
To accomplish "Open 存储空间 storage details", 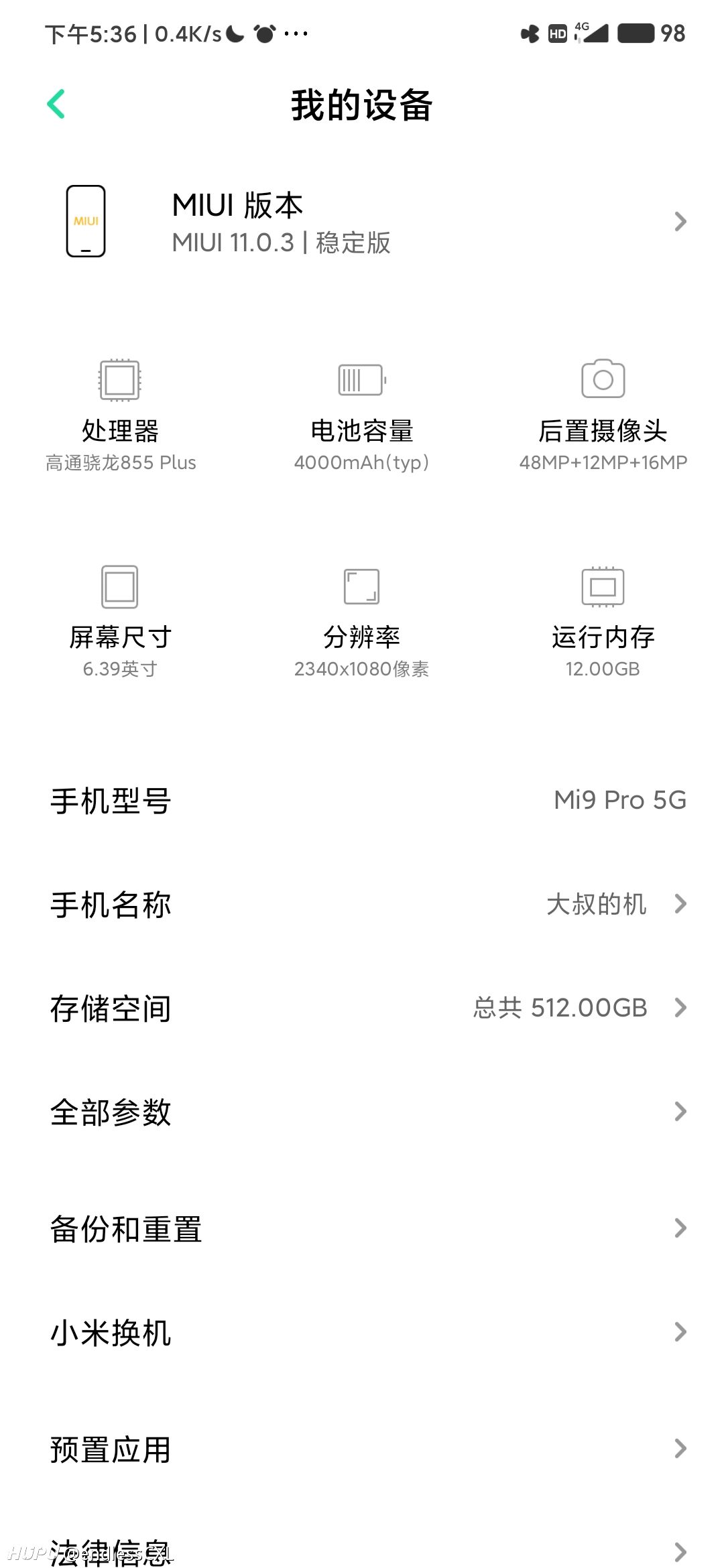I will coord(362,1008).
